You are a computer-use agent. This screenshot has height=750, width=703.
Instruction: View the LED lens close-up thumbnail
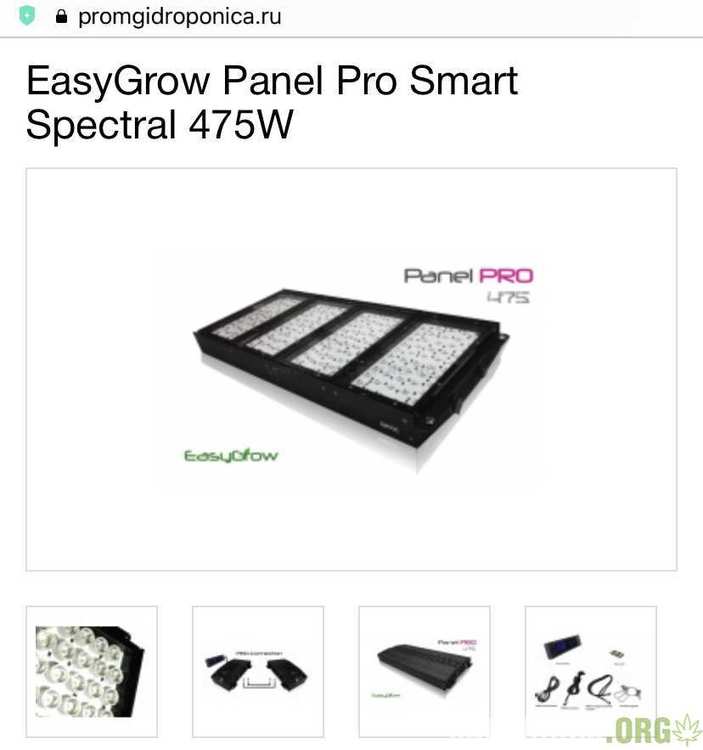point(91,671)
